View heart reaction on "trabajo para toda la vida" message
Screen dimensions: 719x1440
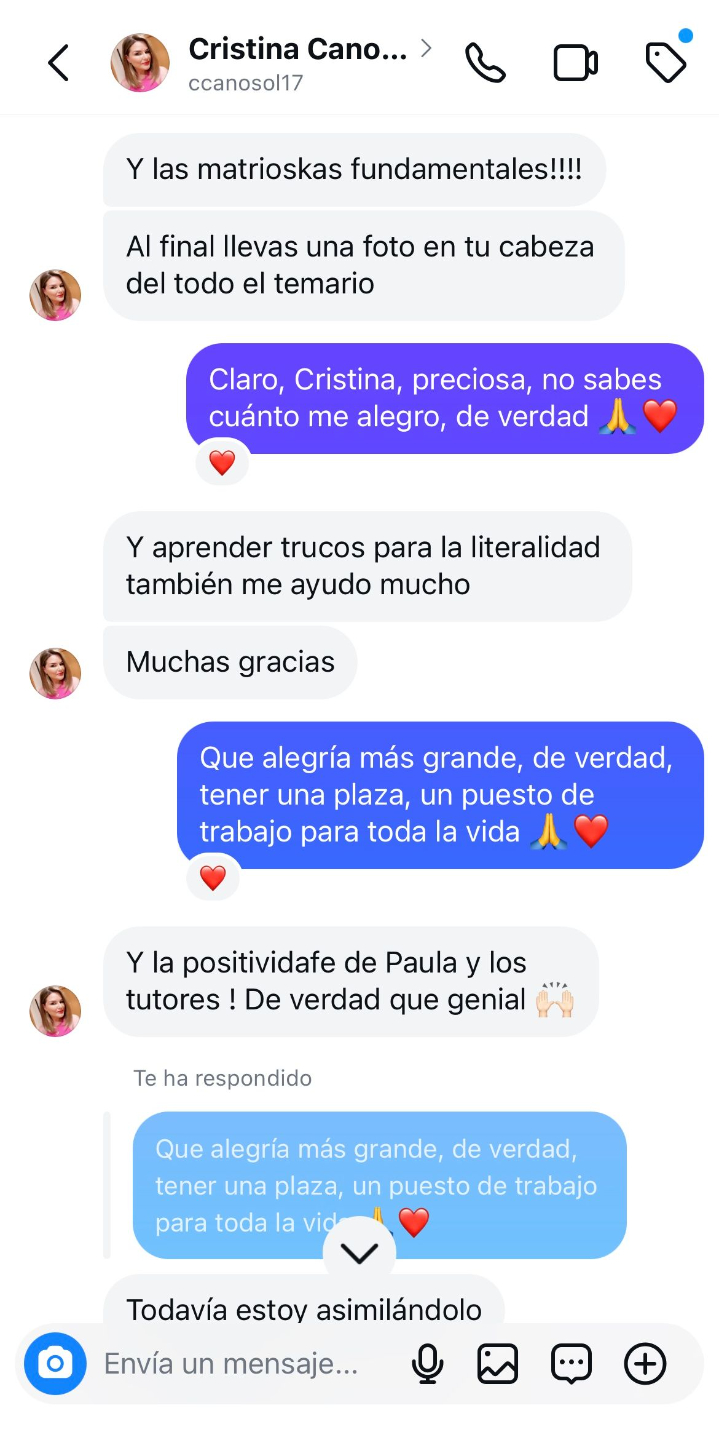pyautogui.click(x=213, y=878)
